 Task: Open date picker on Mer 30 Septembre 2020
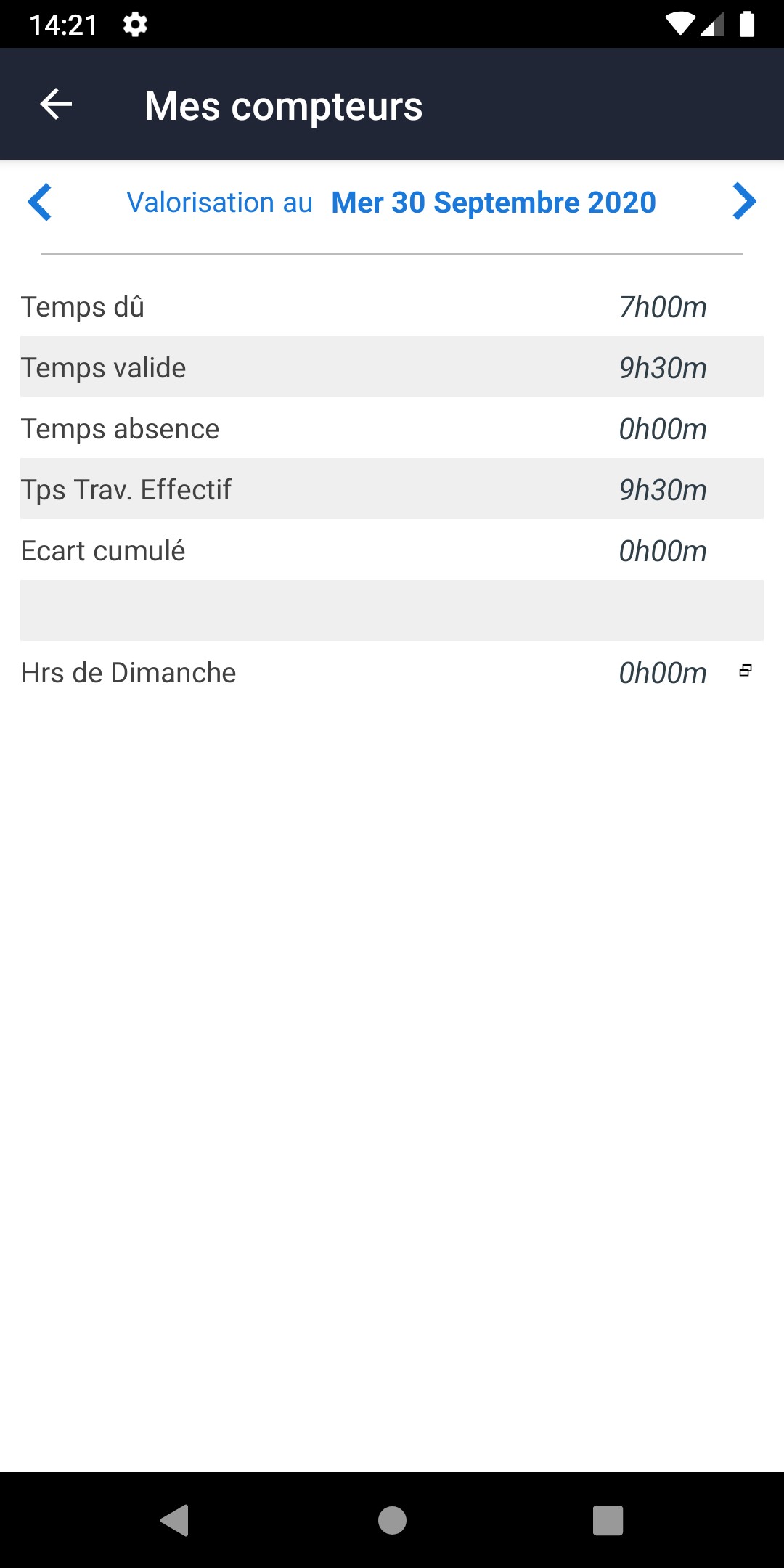click(494, 203)
